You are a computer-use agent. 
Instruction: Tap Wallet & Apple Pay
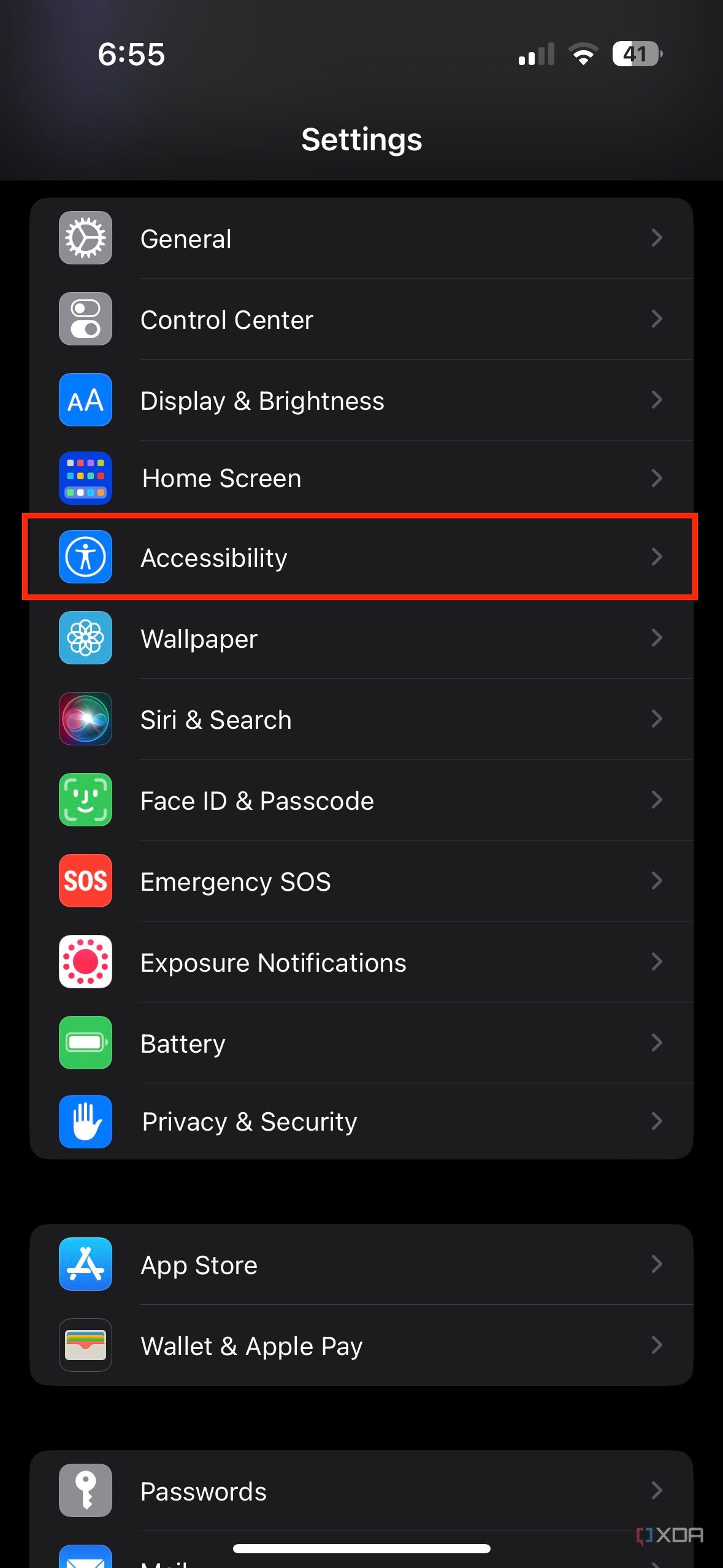coord(361,1346)
